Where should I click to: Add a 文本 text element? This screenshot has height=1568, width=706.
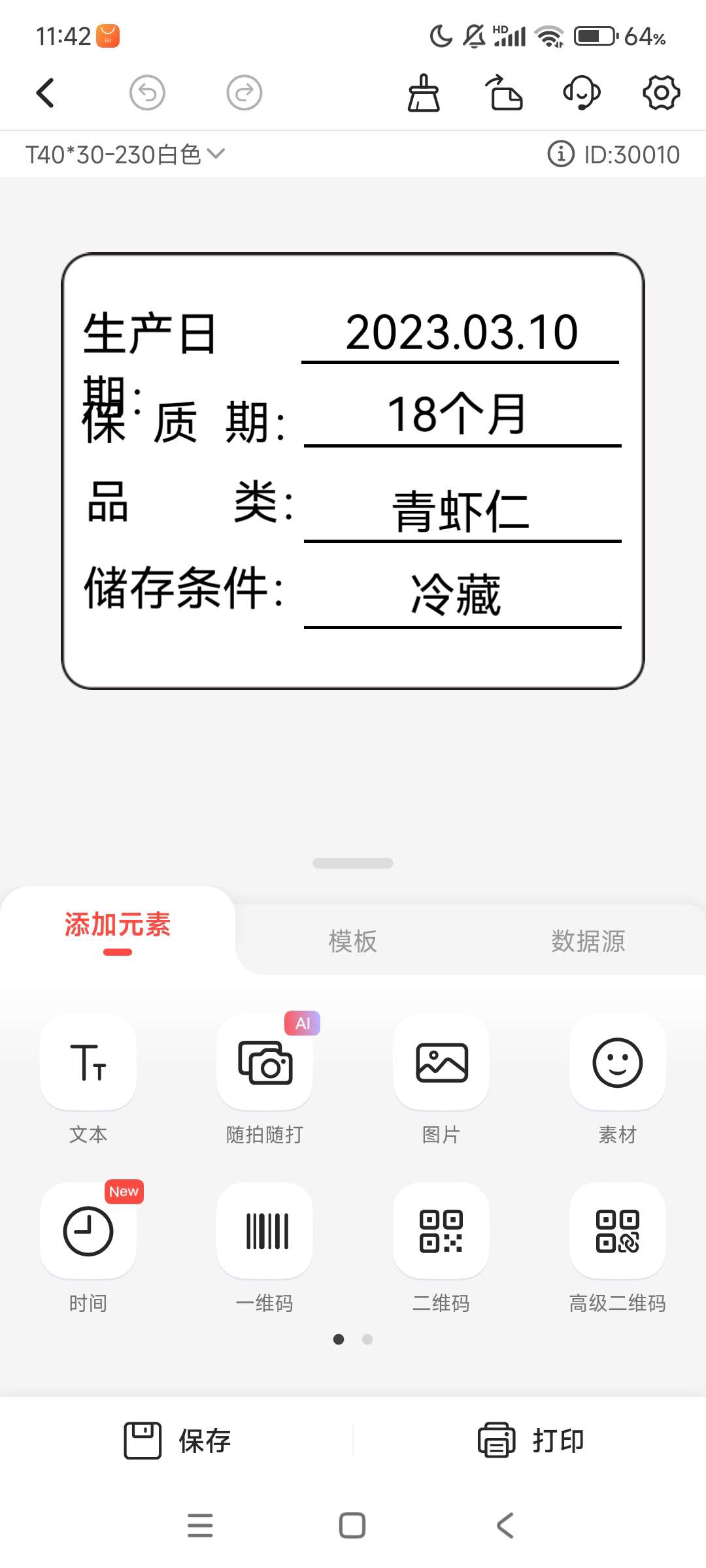(x=88, y=1063)
